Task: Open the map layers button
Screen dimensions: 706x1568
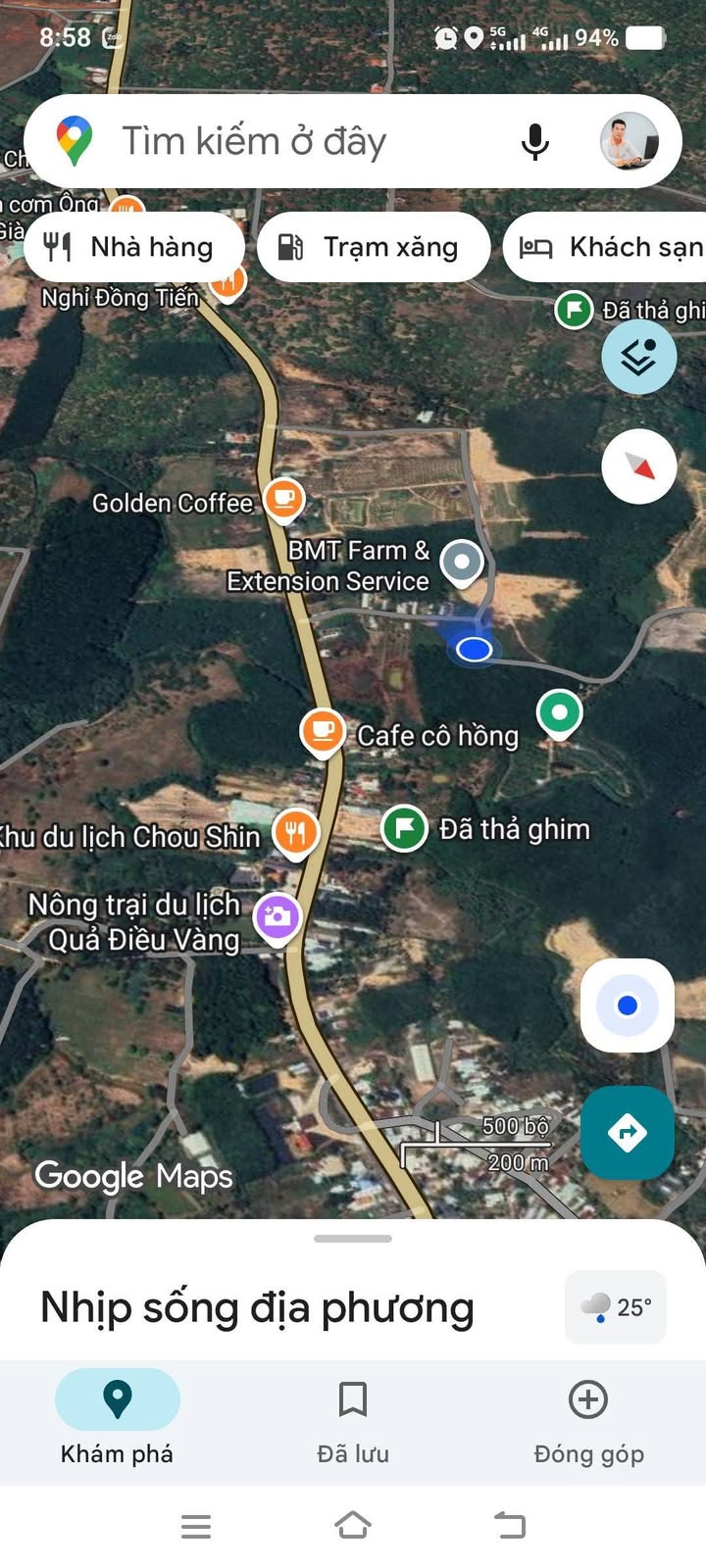Action: (x=638, y=357)
